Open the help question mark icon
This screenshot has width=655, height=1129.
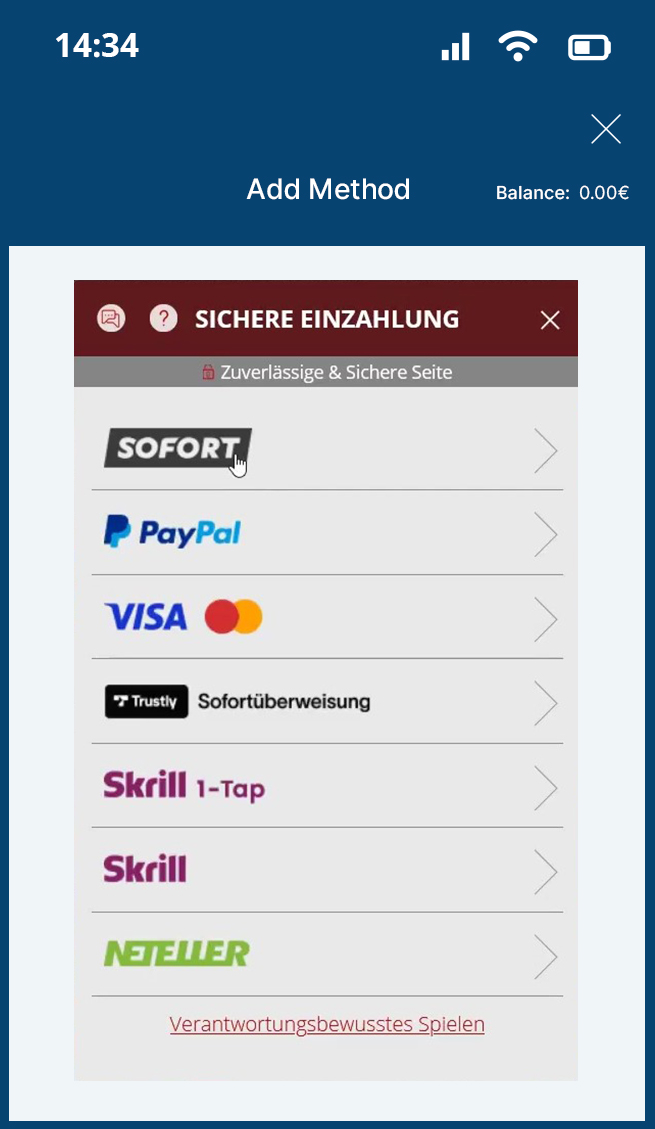point(163,319)
